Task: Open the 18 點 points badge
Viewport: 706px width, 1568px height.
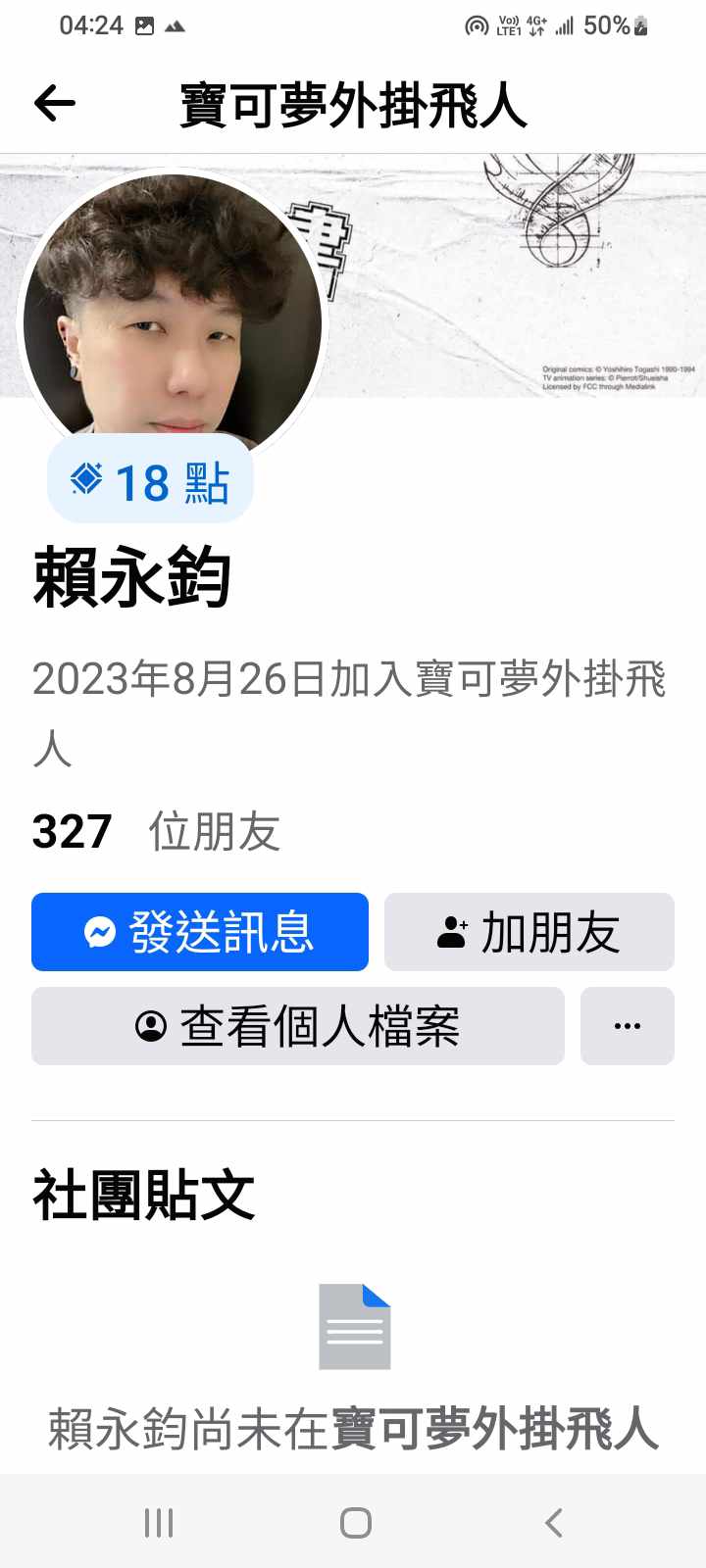Action: point(150,481)
